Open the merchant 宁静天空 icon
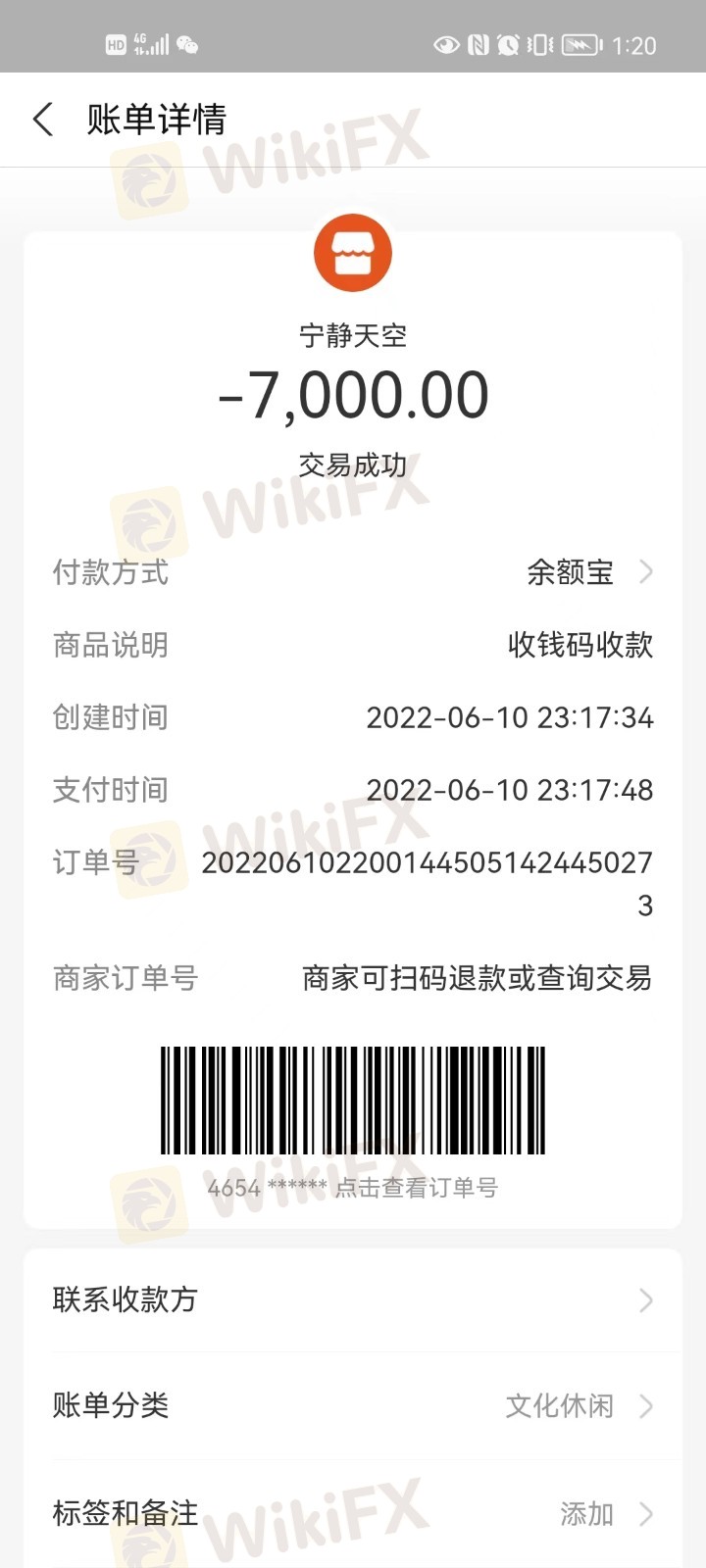The width and height of the screenshot is (706, 1568). click(353, 253)
